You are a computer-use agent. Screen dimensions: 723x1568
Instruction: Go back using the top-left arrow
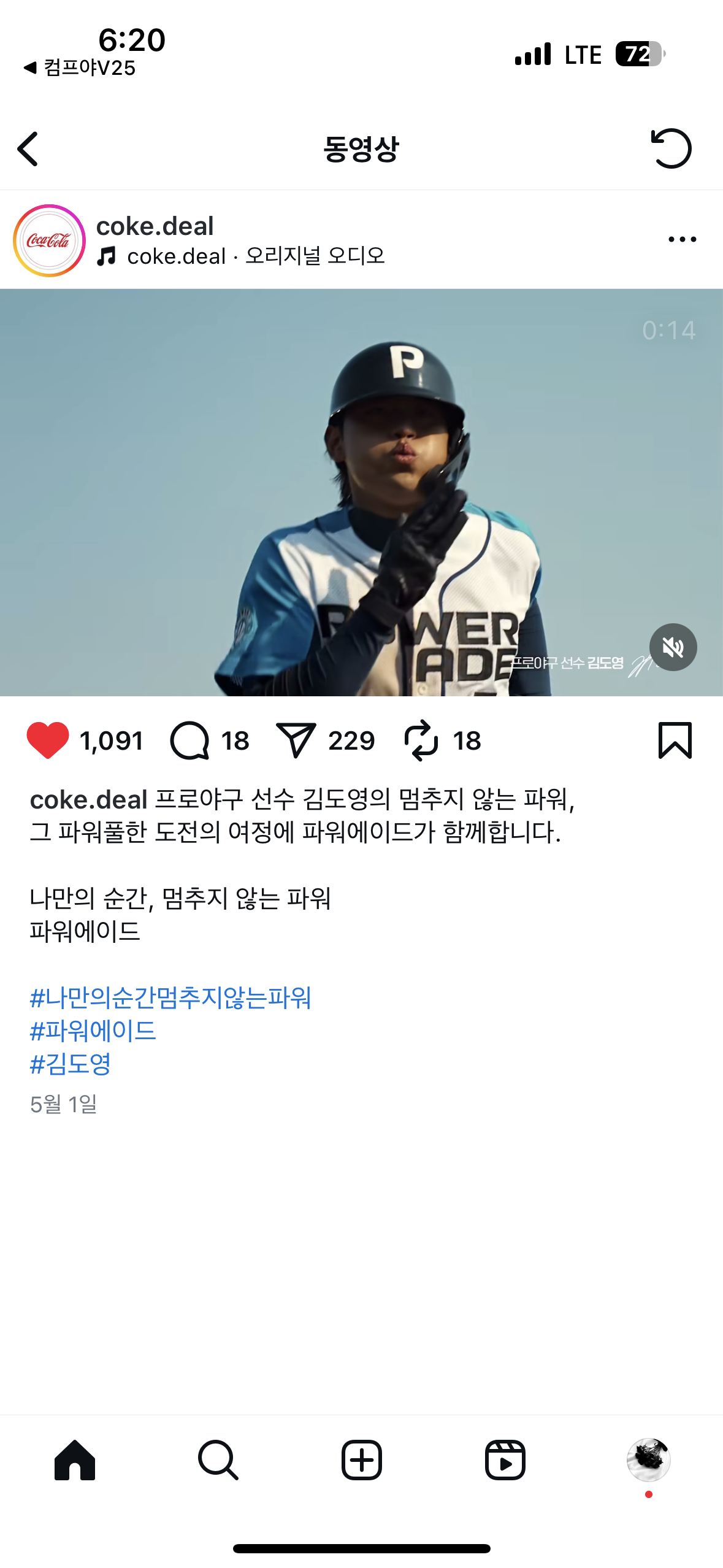coord(28,149)
